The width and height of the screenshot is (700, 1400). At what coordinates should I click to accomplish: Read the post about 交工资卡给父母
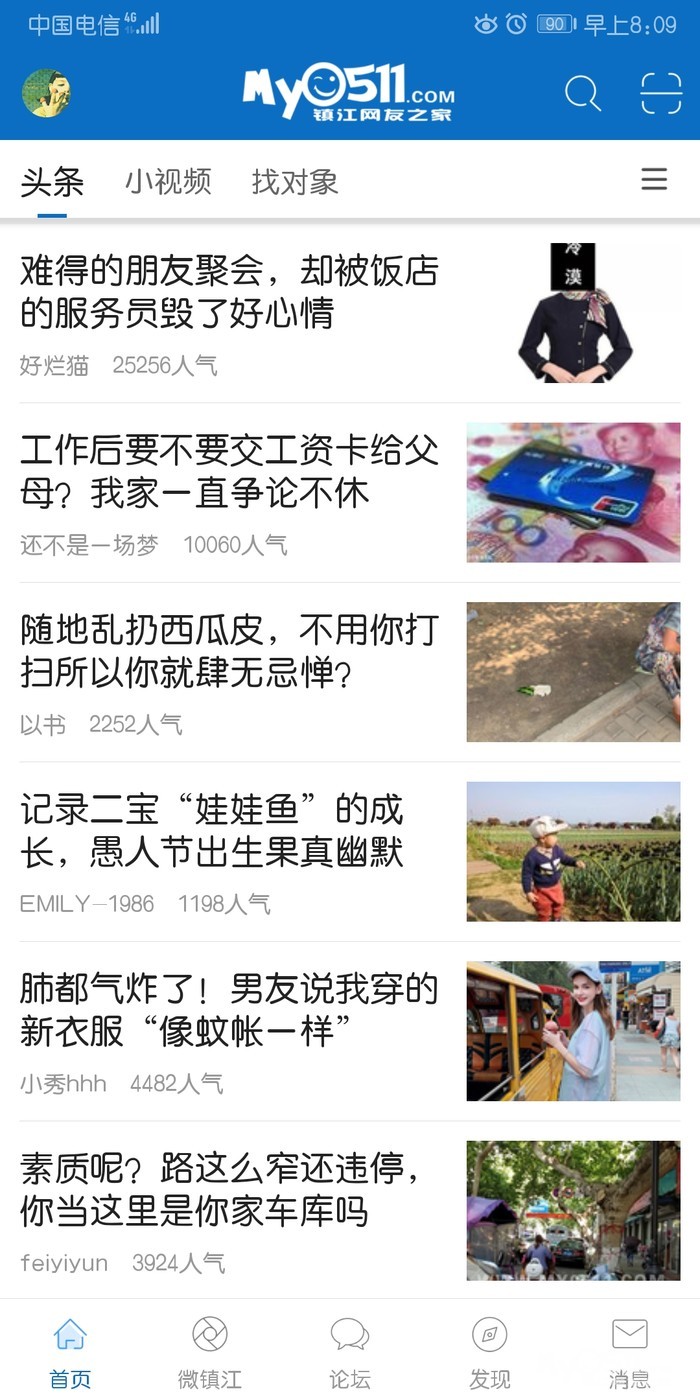[x=230, y=472]
